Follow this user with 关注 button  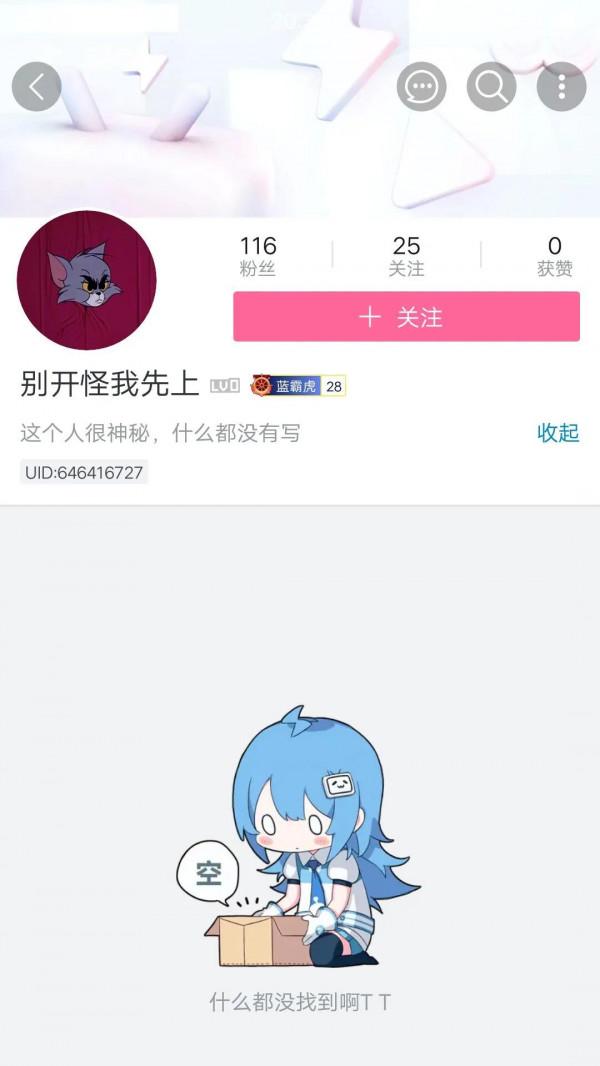[406, 317]
